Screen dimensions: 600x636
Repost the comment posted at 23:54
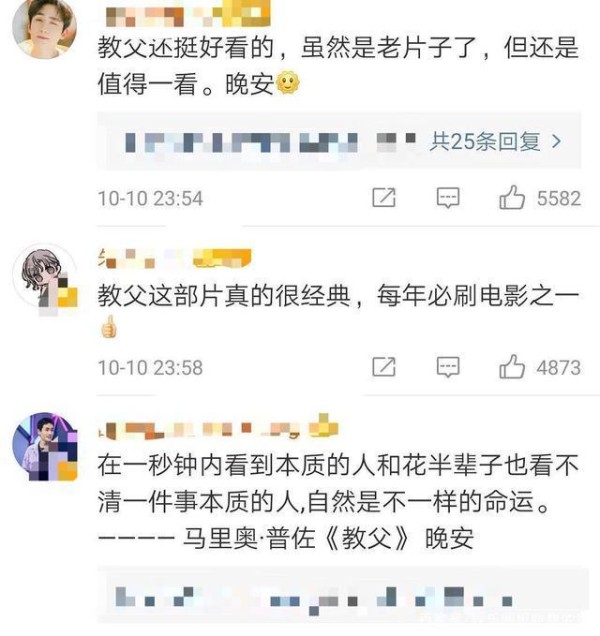(x=384, y=198)
